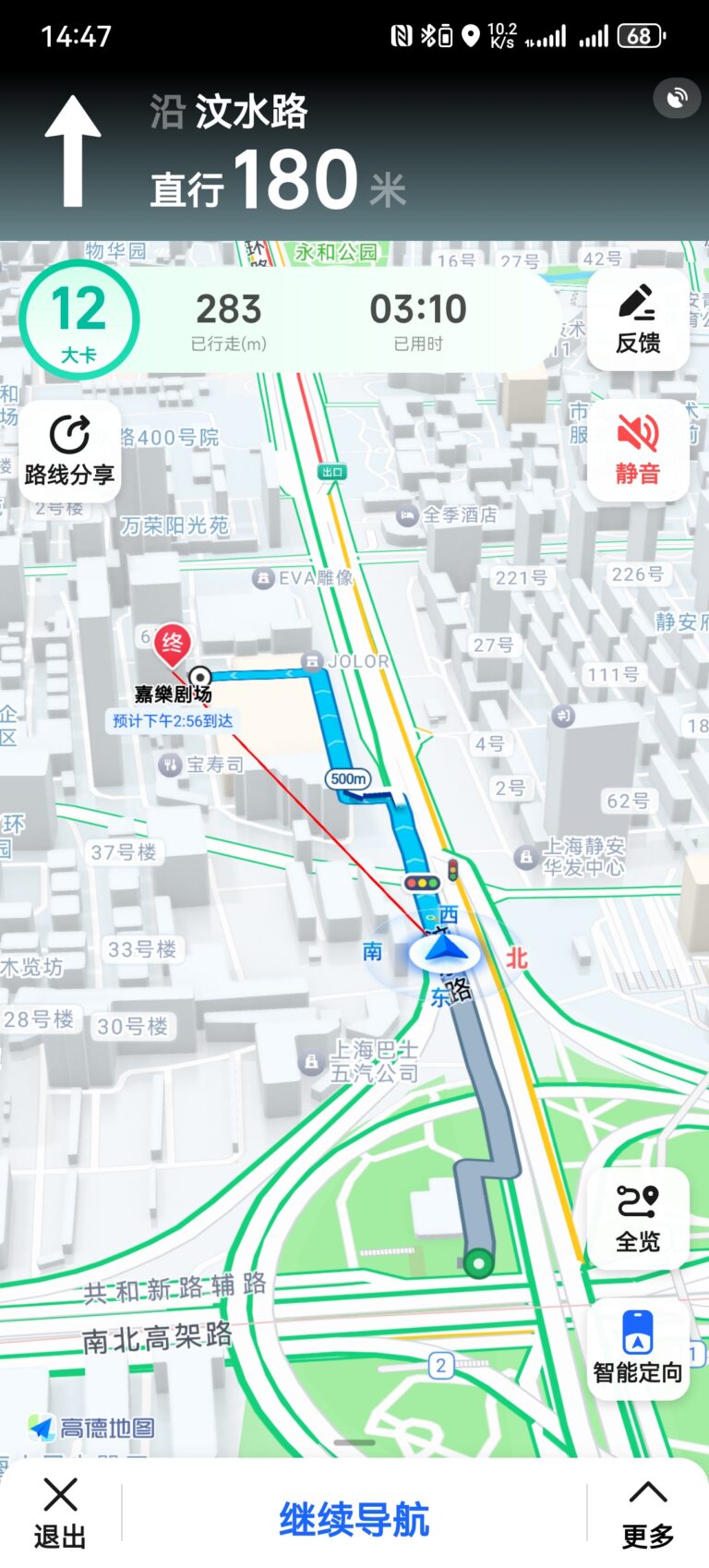Resume with 继续导航
The height and width of the screenshot is (1568, 709).
(354, 1519)
